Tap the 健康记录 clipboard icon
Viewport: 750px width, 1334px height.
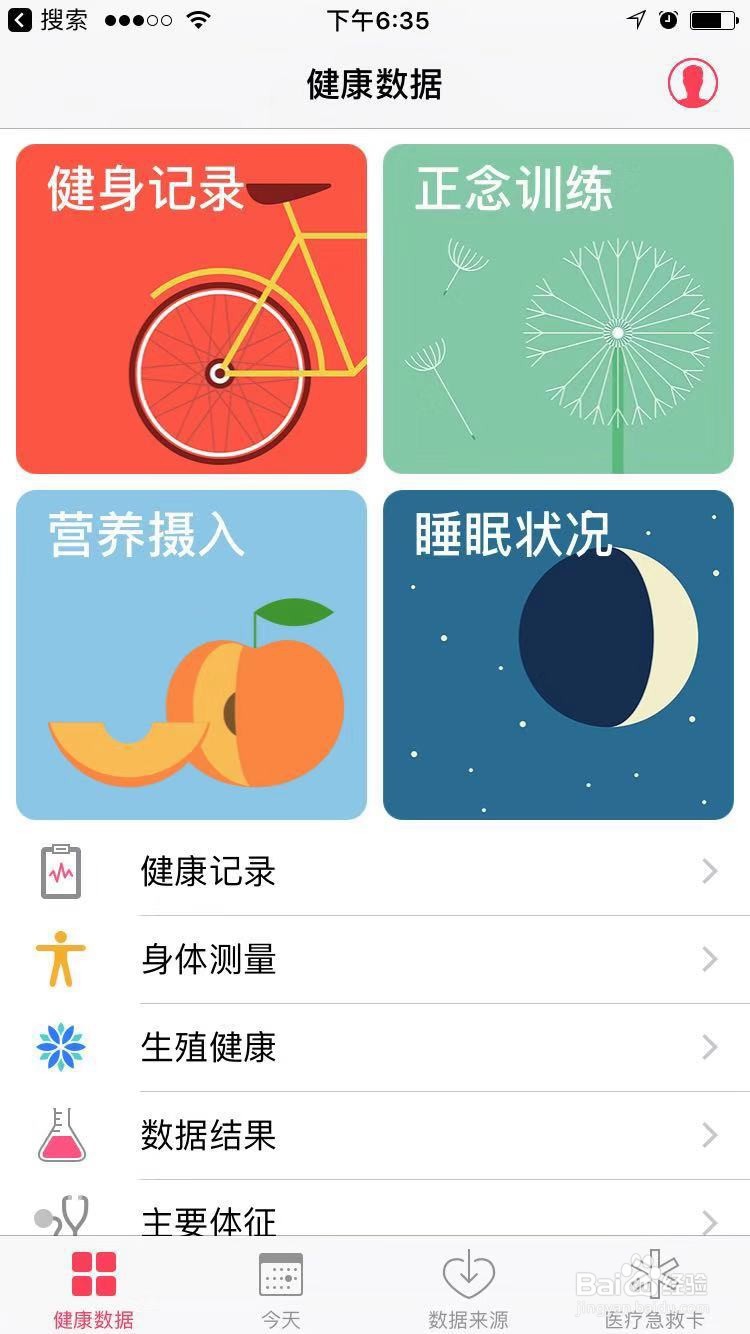60,871
